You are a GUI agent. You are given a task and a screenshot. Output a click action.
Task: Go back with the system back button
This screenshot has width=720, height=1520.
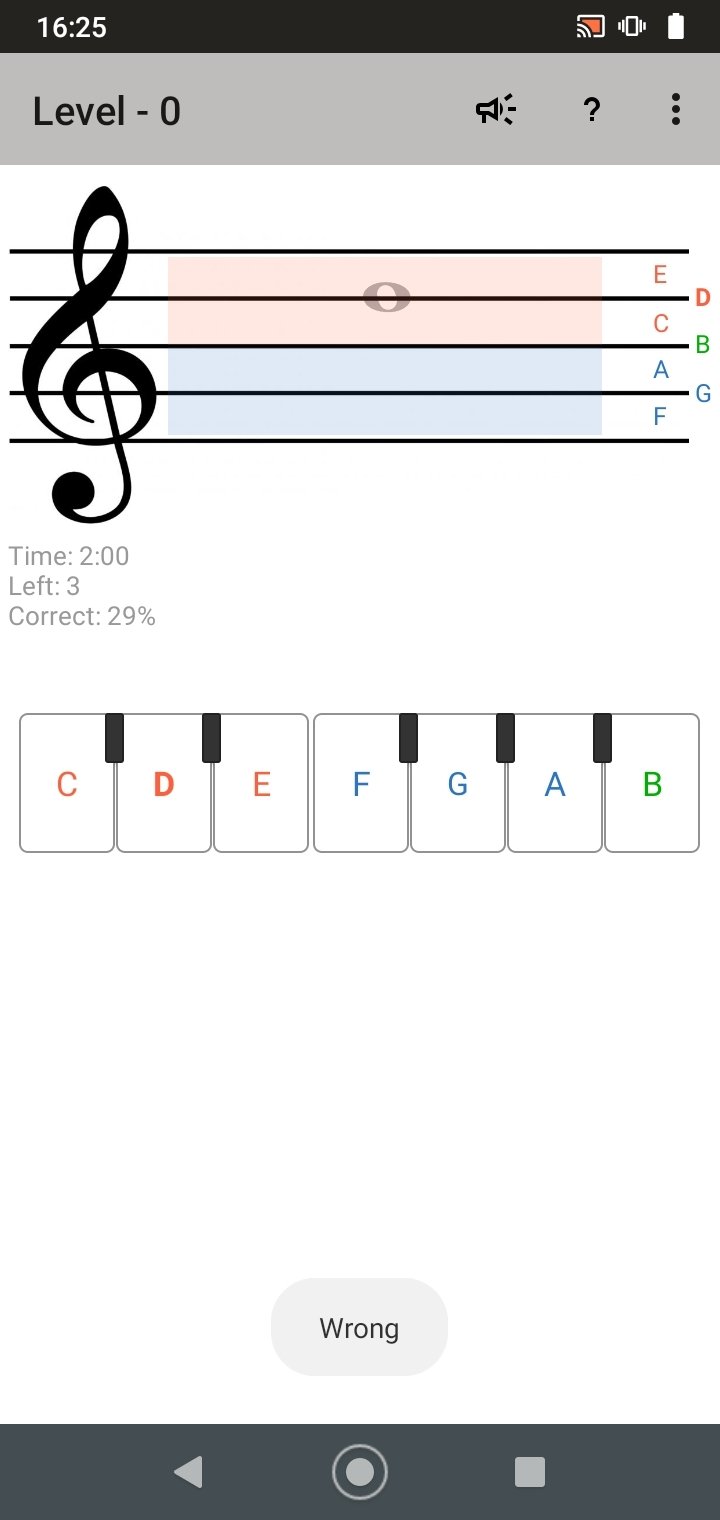coord(188,1472)
